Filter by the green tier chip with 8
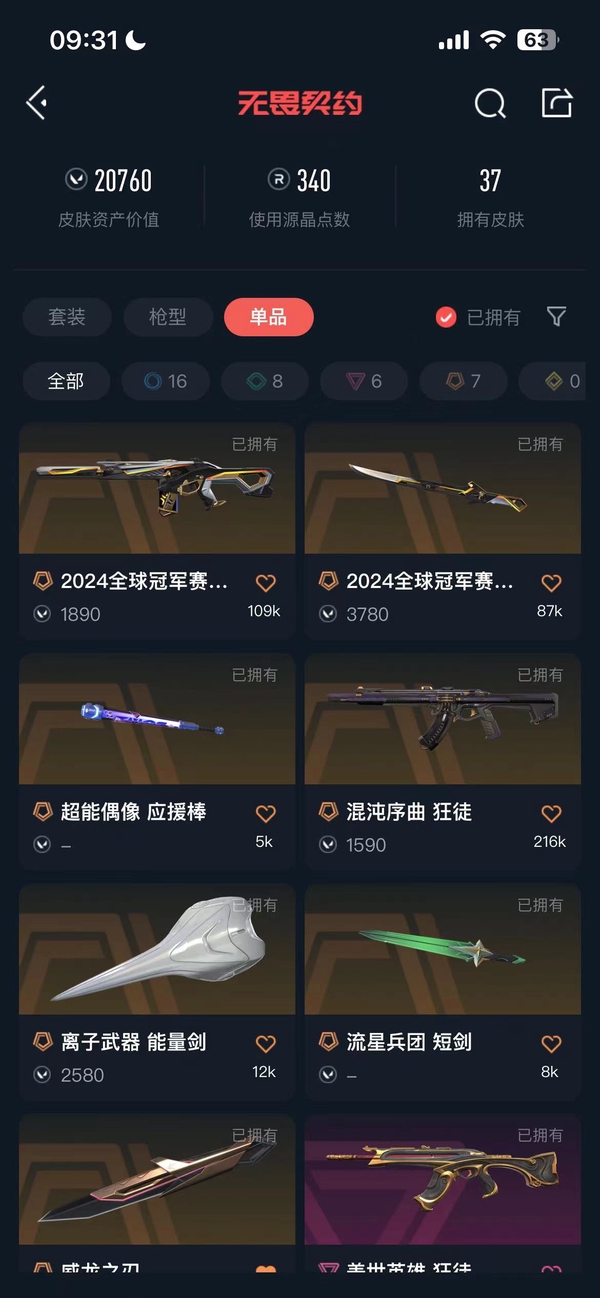The height and width of the screenshot is (1298, 600). (x=265, y=381)
